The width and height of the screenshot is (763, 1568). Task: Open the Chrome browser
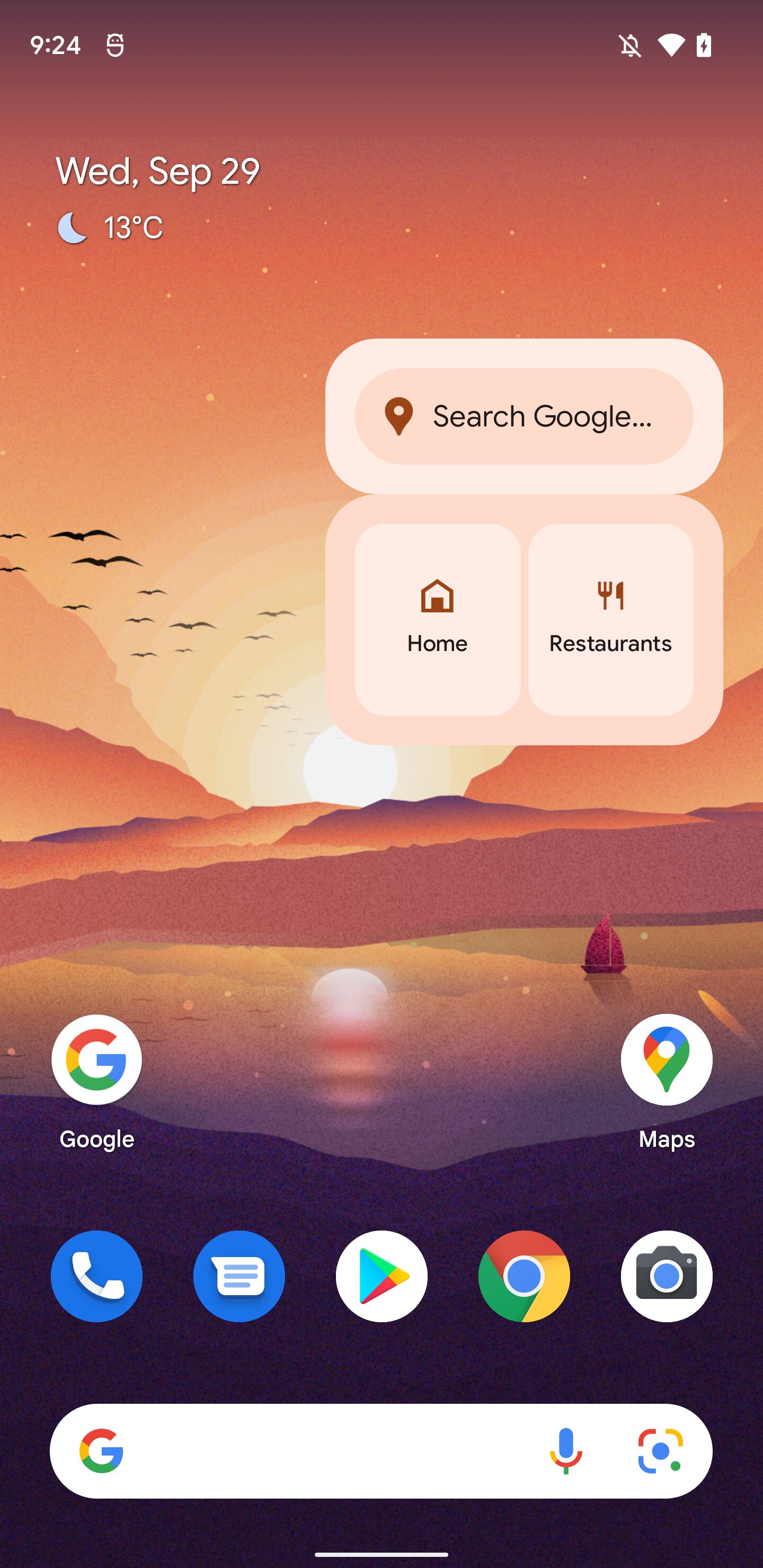point(524,1277)
